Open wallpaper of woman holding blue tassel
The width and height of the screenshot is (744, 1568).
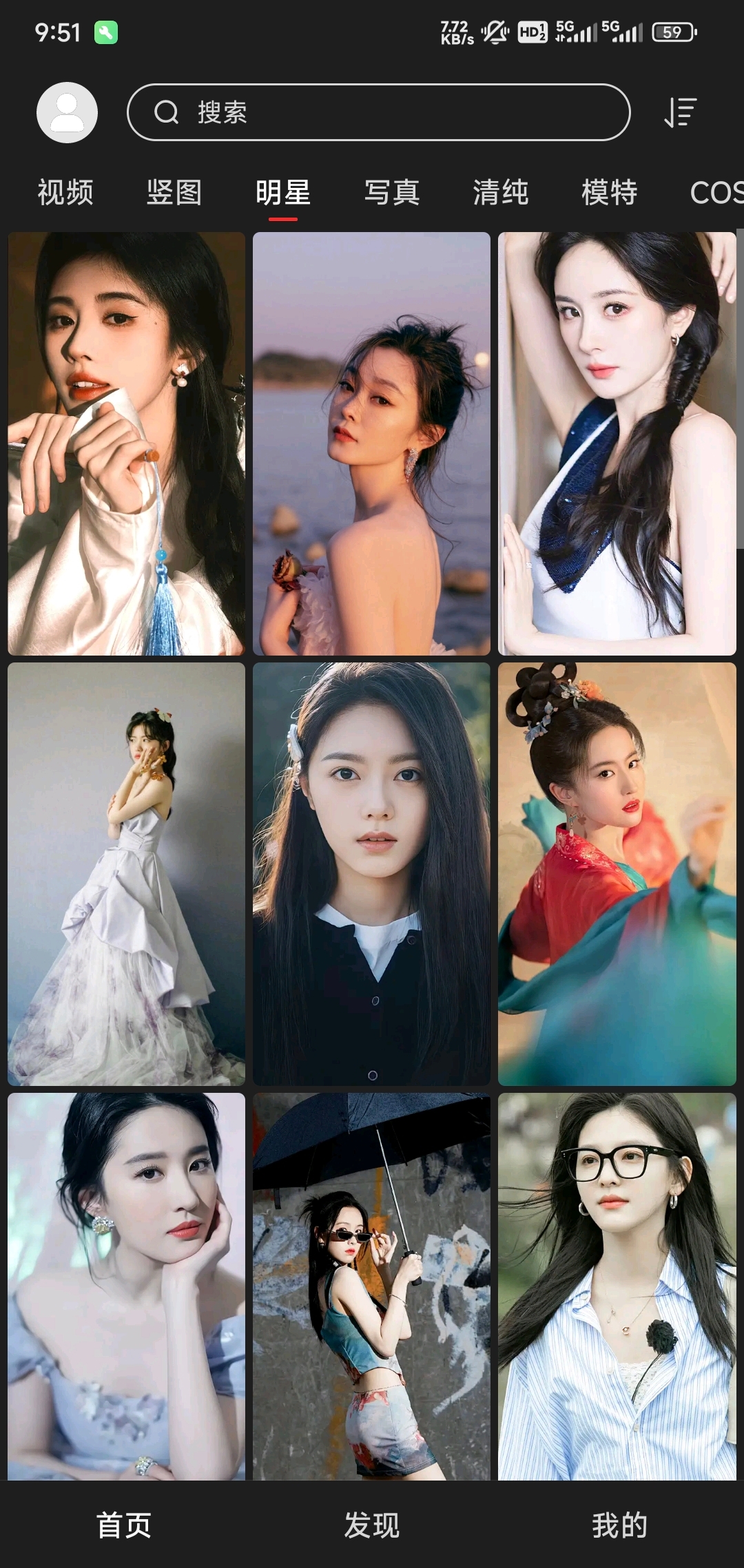coord(126,443)
